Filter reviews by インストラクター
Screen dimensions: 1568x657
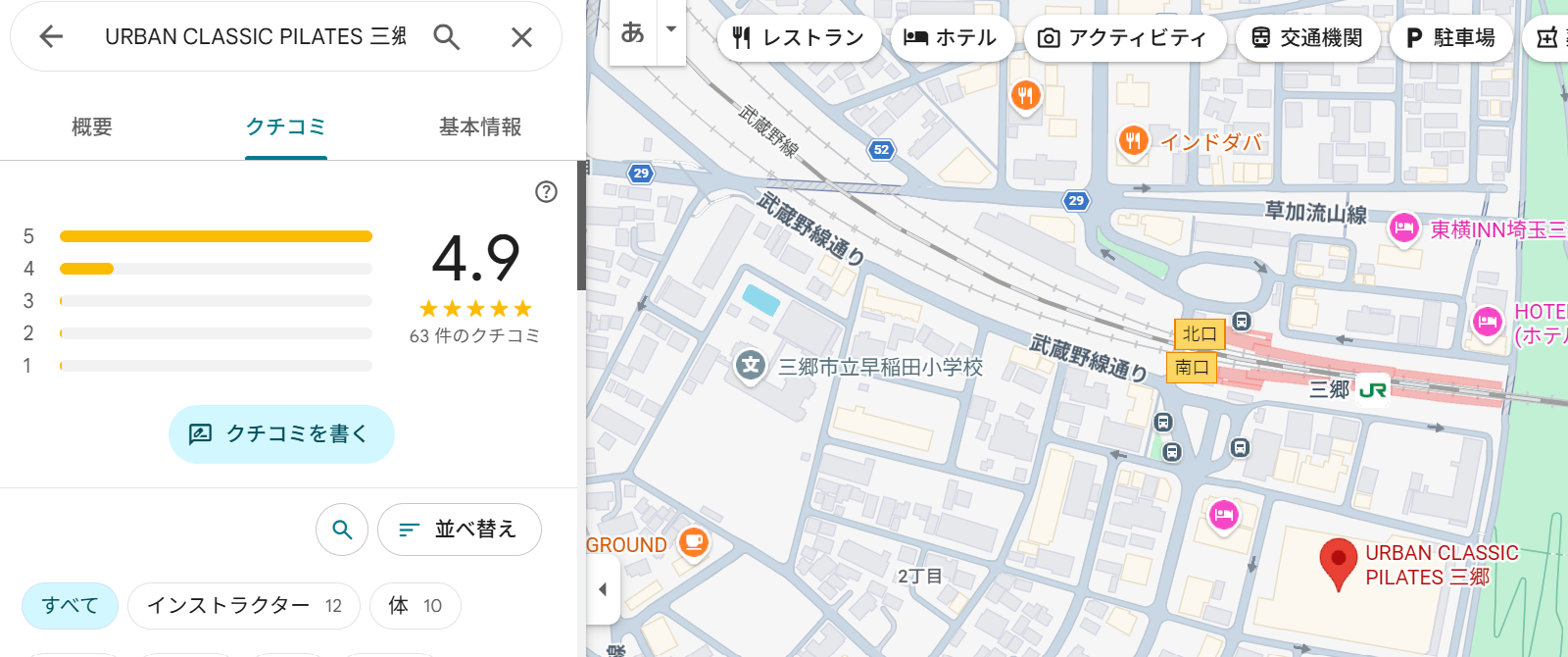coord(244,606)
